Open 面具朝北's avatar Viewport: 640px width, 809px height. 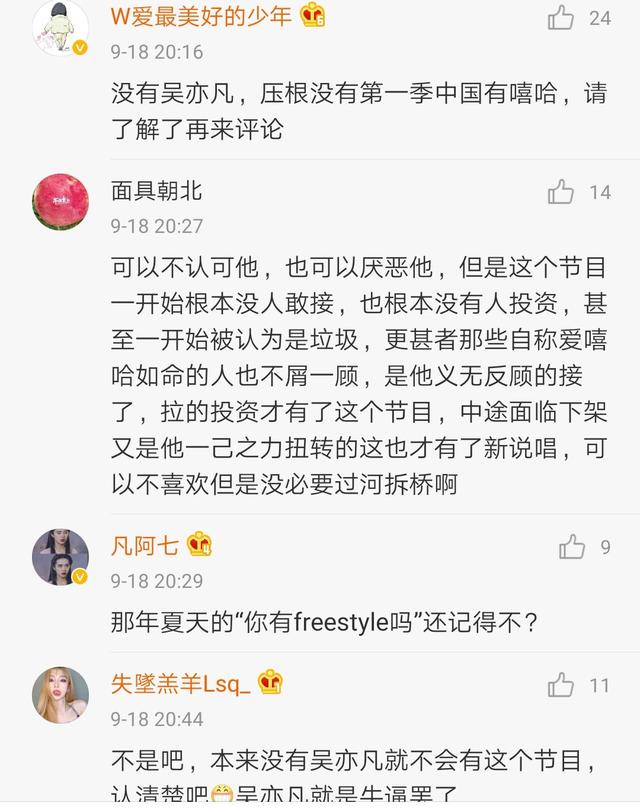coord(60,201)
